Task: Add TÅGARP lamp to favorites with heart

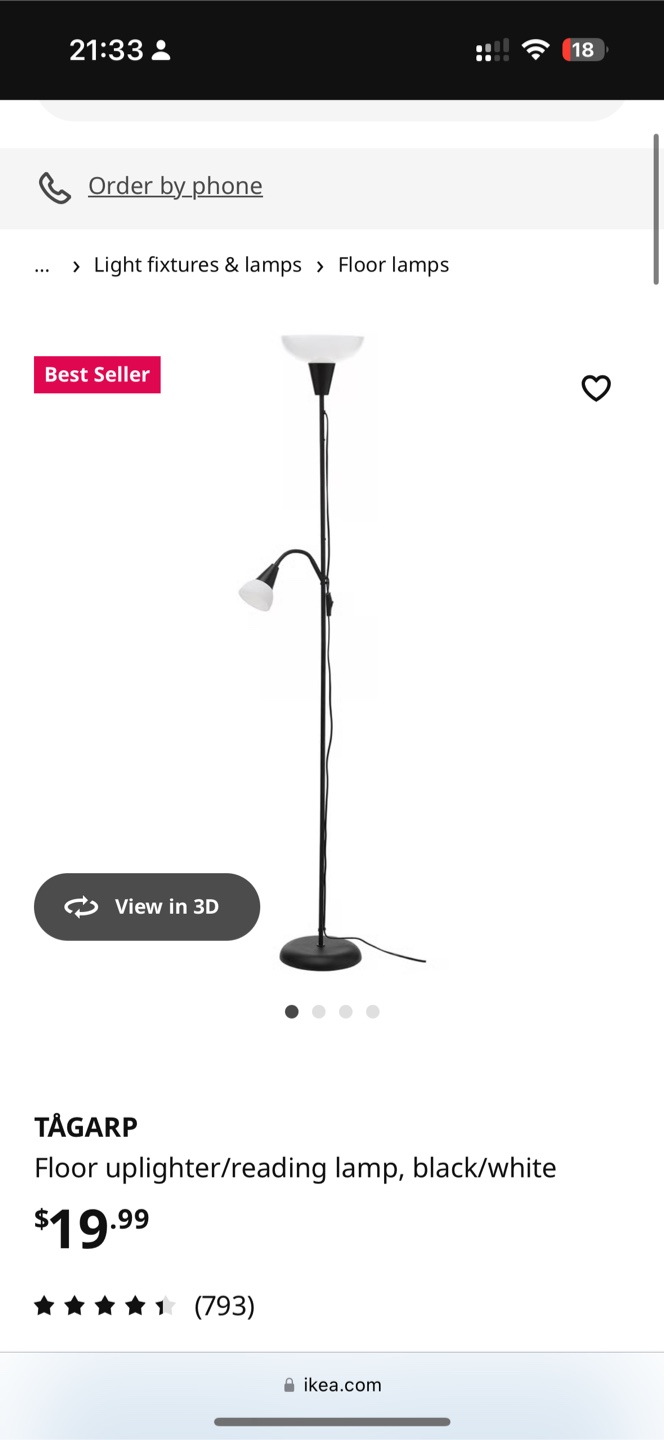Action: click(x=596, y=388)
